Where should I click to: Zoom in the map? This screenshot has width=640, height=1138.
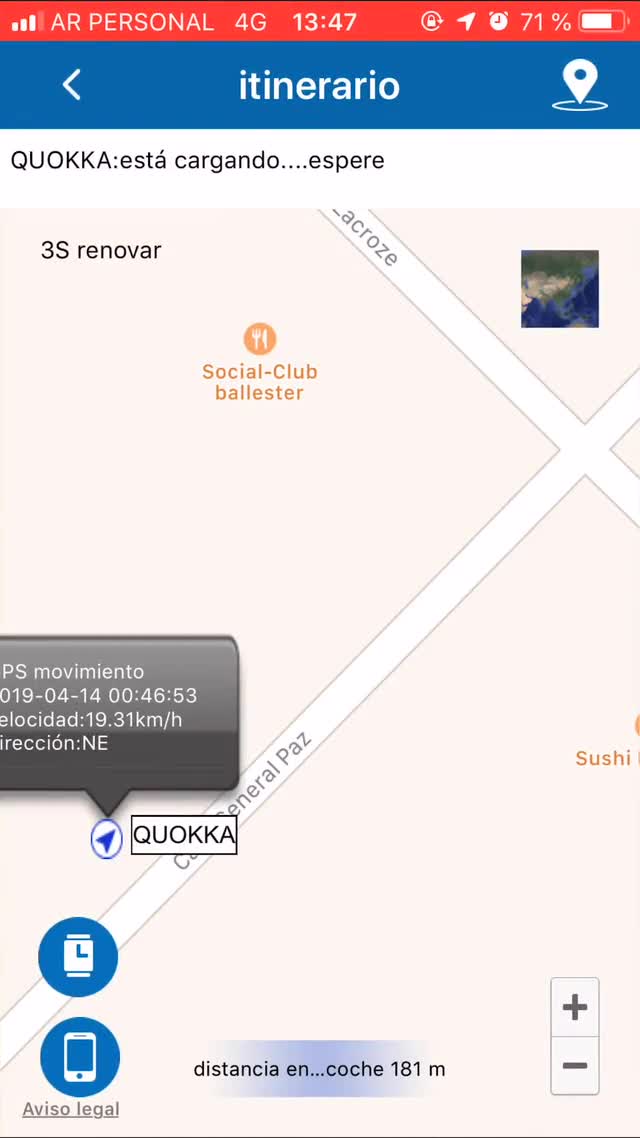pyautogui.click(x=575, y=1007)
